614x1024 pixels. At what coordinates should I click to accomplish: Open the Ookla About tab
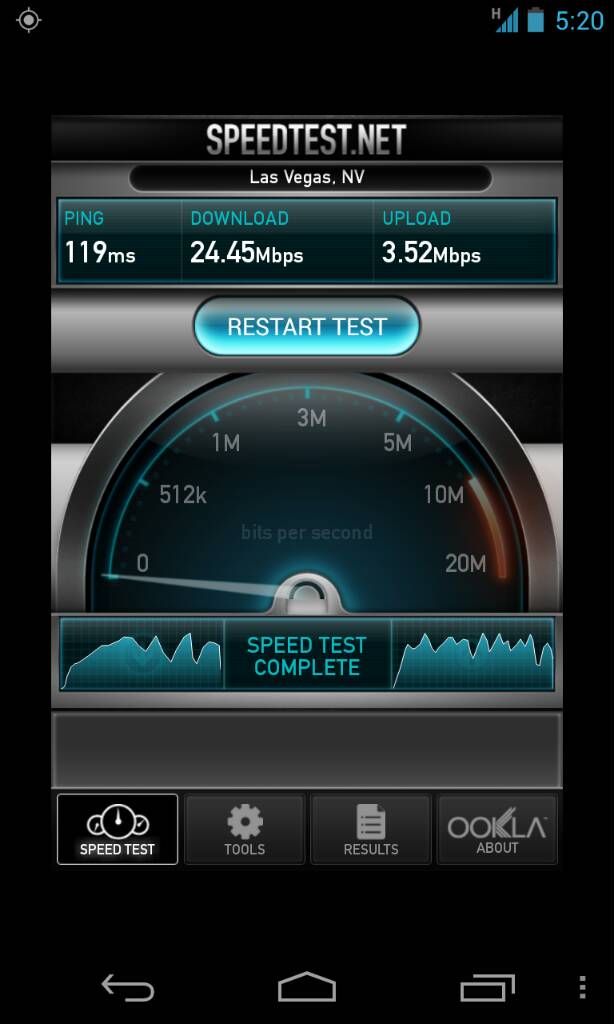497,830
